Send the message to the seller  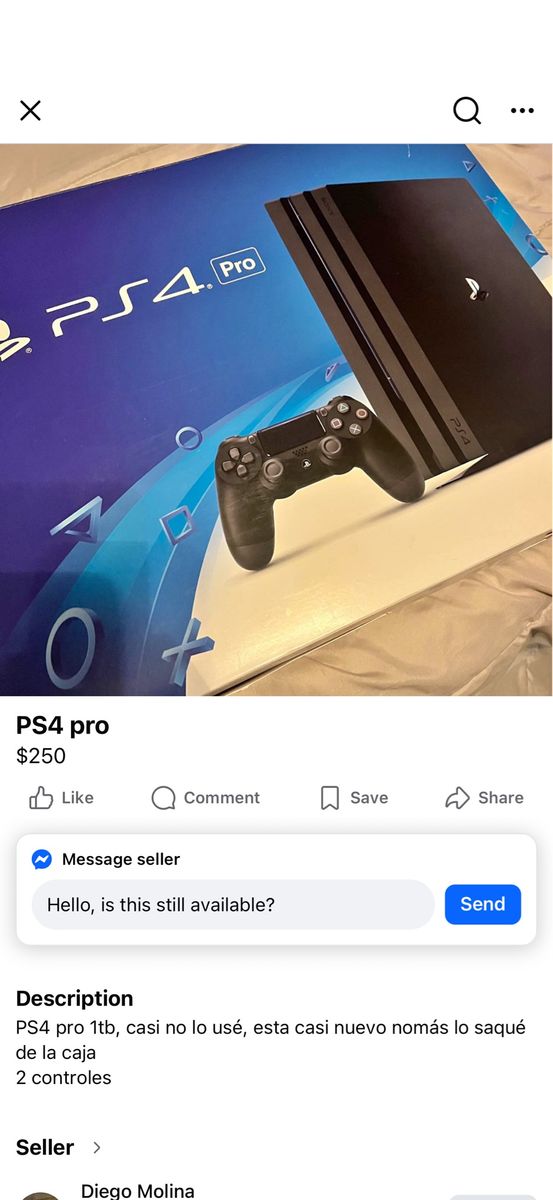tap(483, 904)
